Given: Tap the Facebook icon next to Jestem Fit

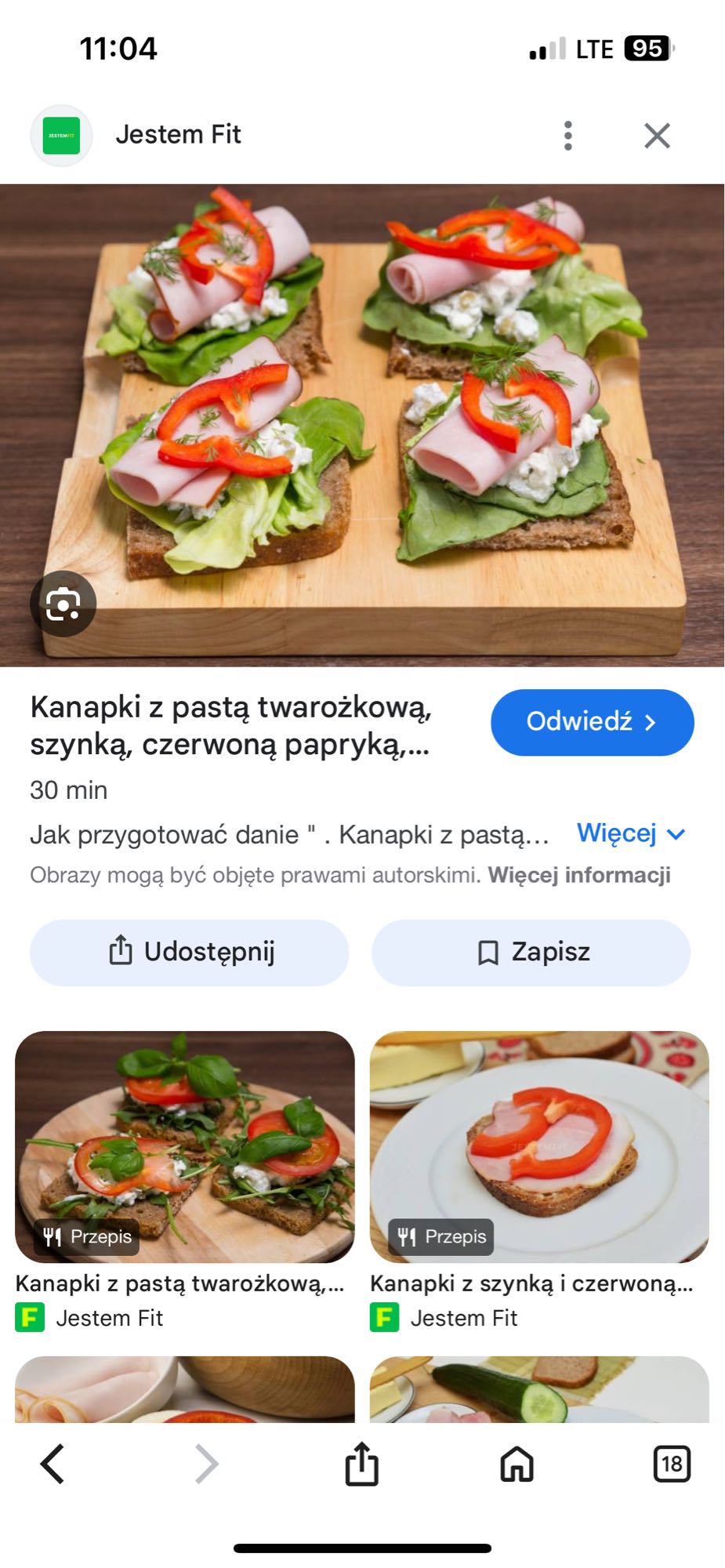Looking at the screenshot, I should coord(28,1318).
